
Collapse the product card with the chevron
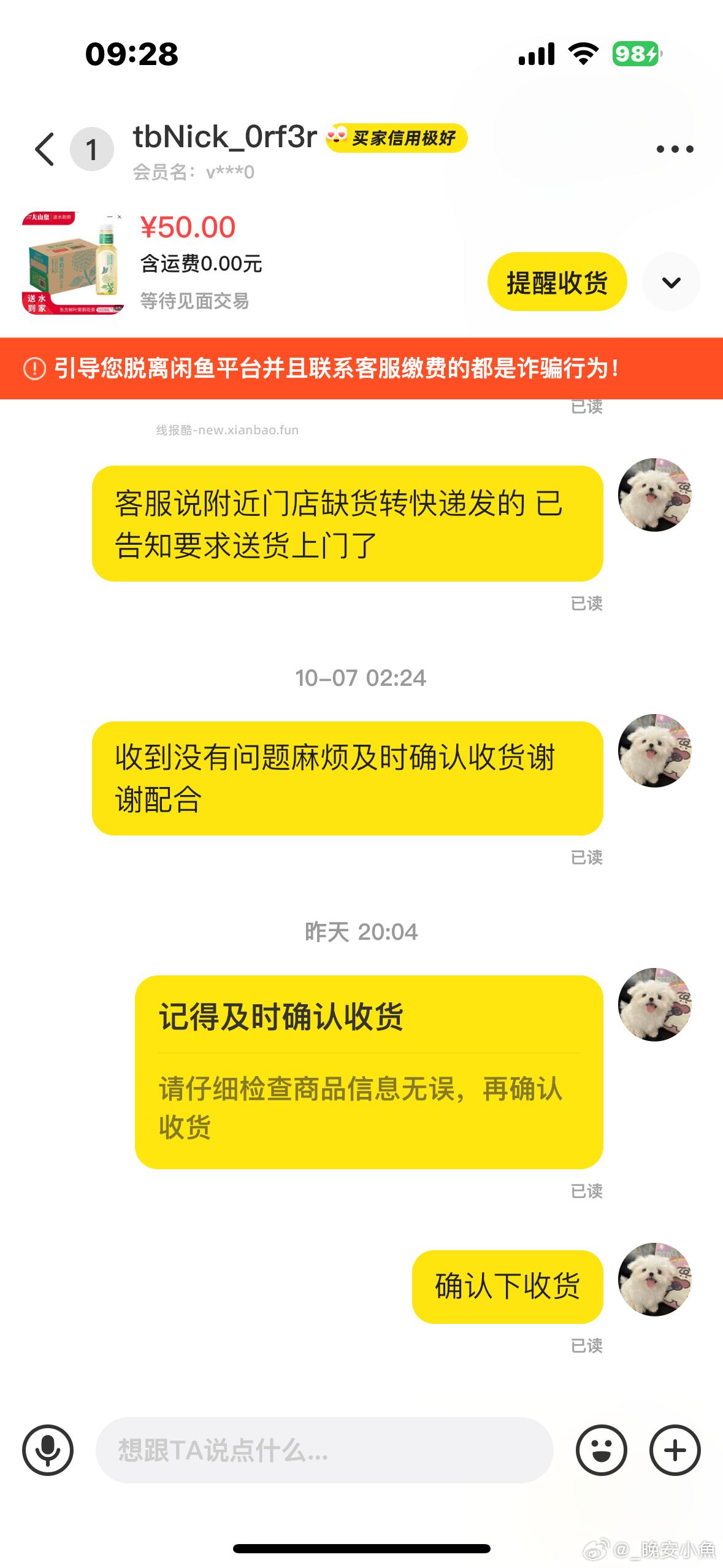[673, 282]
